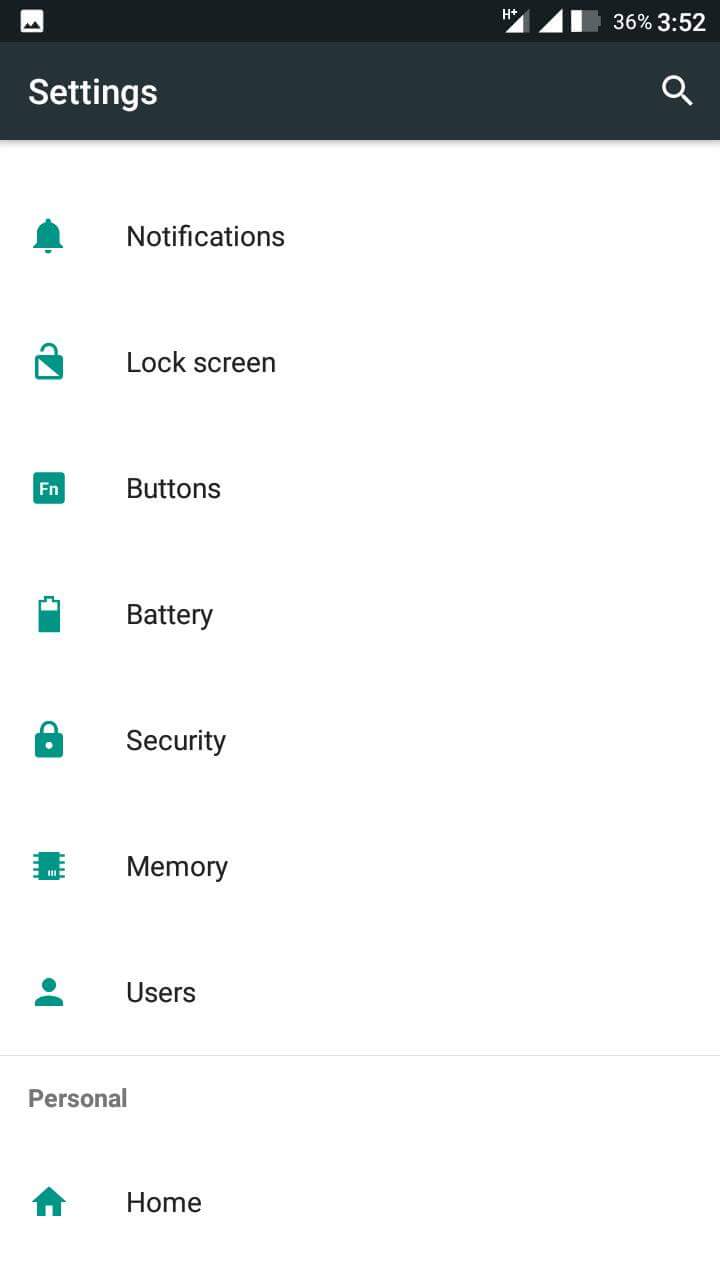Check Memory usage settings

coord(360,866)
